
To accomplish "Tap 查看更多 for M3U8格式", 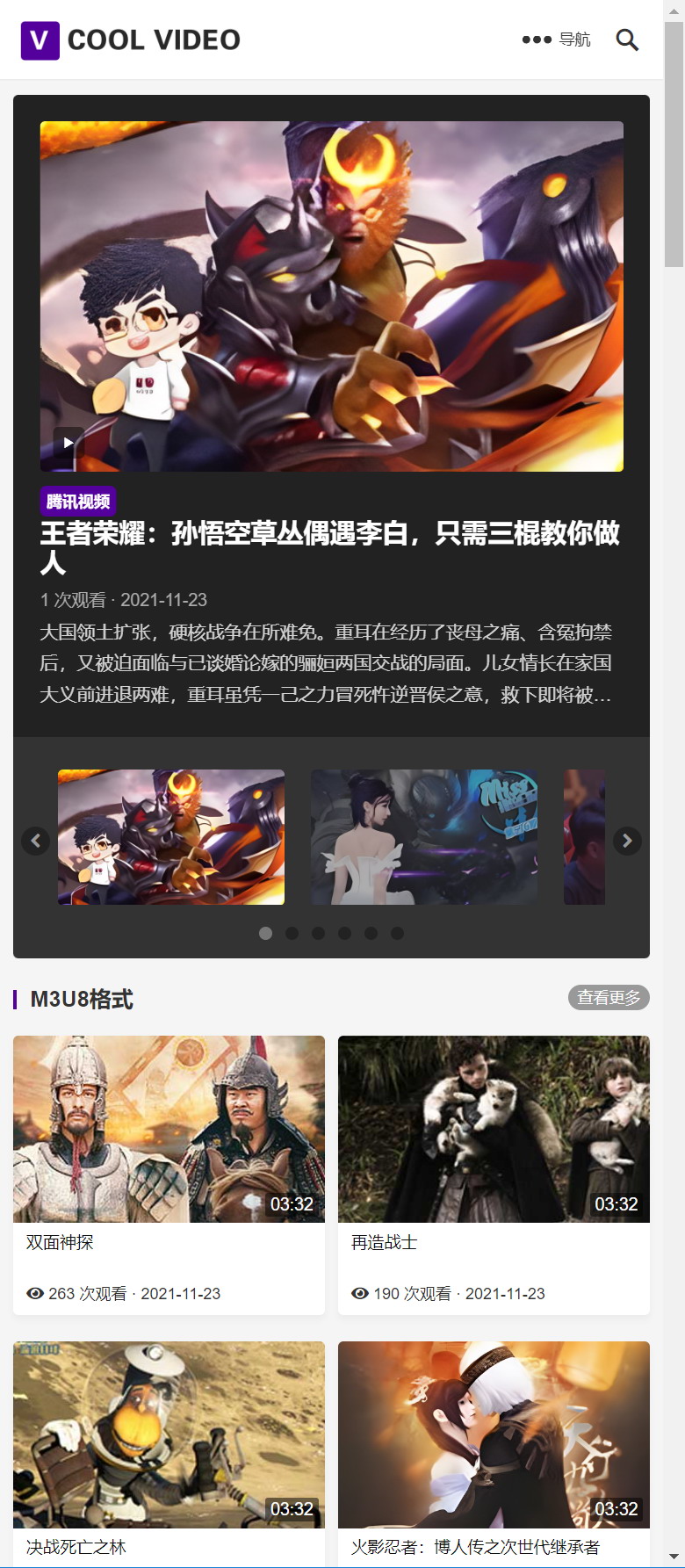I will point(609,998).
